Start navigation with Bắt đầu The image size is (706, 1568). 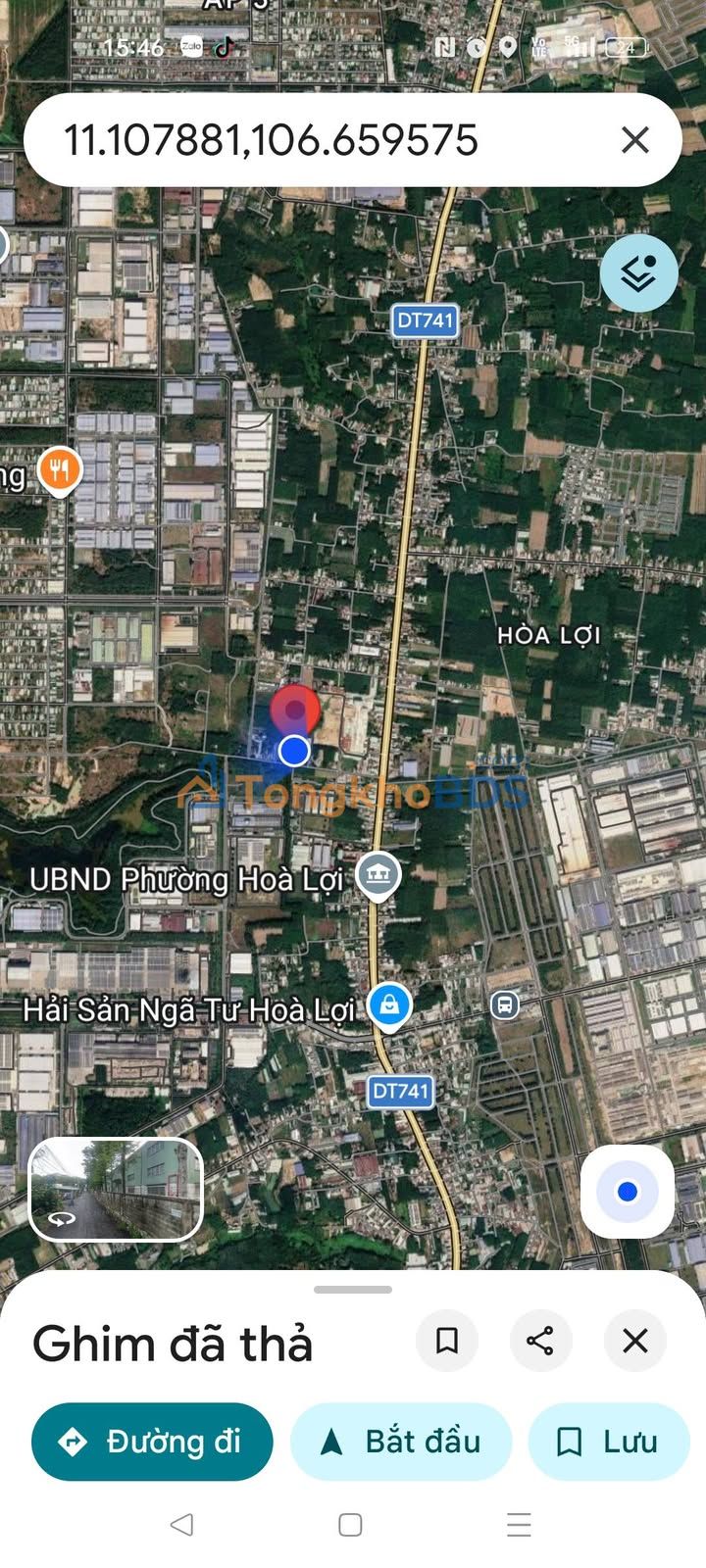tap(401, 1442)
